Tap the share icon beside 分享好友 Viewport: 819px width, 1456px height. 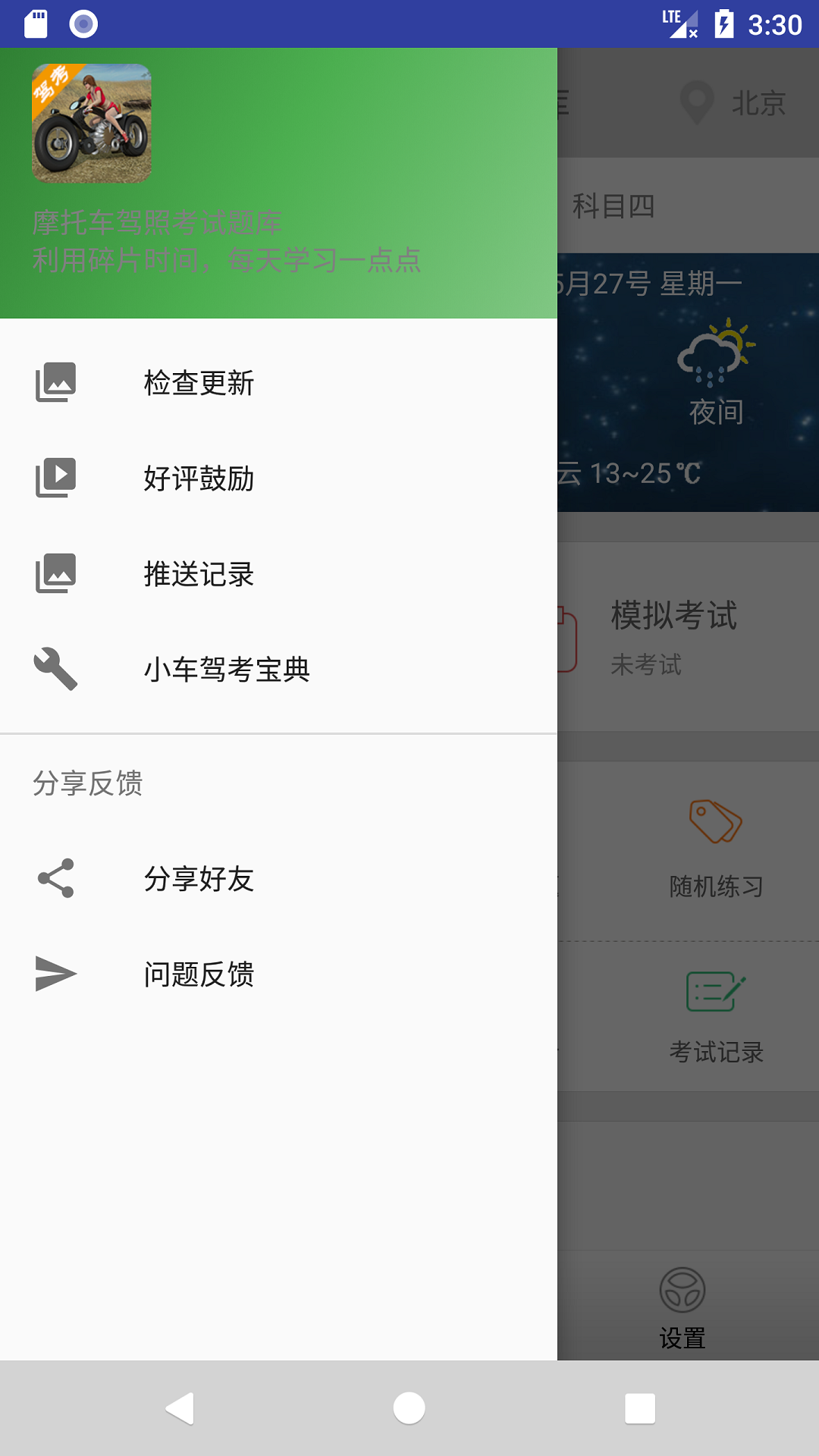click(x=55, y=880)
